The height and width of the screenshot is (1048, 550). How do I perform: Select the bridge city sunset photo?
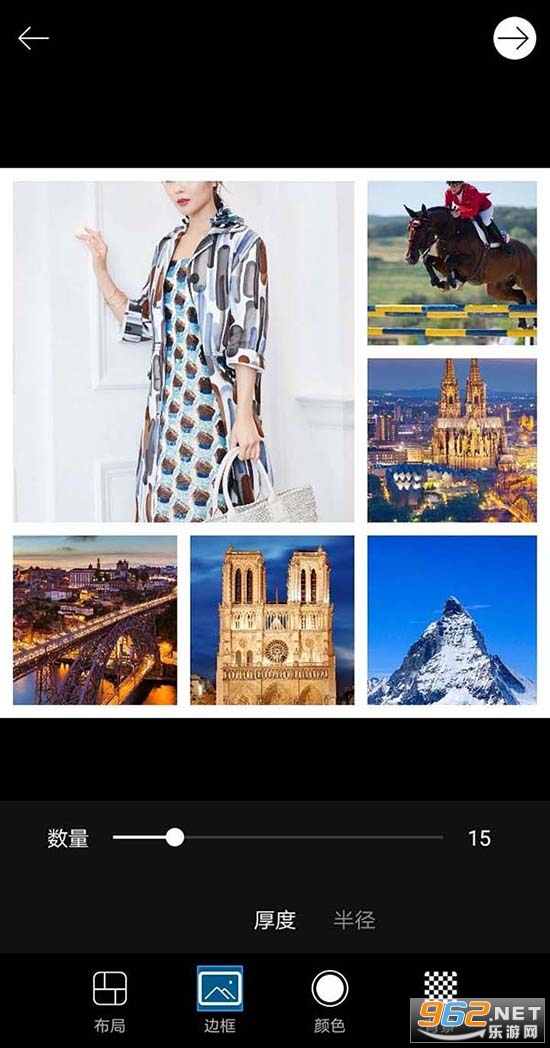(x=95, y=620)
